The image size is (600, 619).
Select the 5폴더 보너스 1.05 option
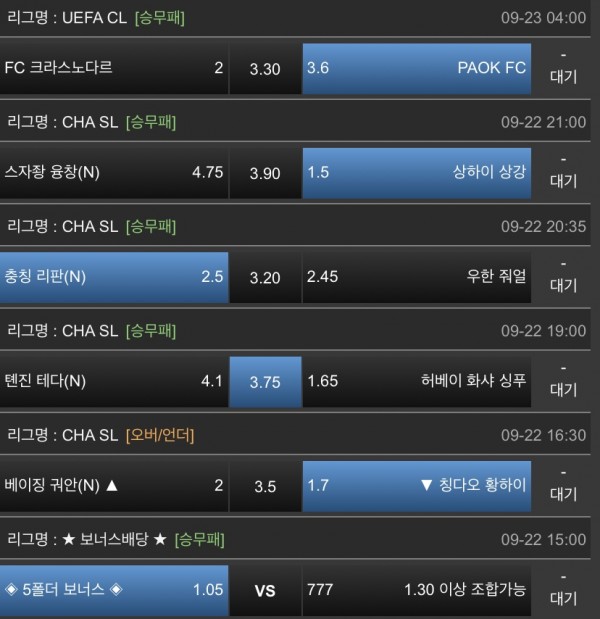114,590
